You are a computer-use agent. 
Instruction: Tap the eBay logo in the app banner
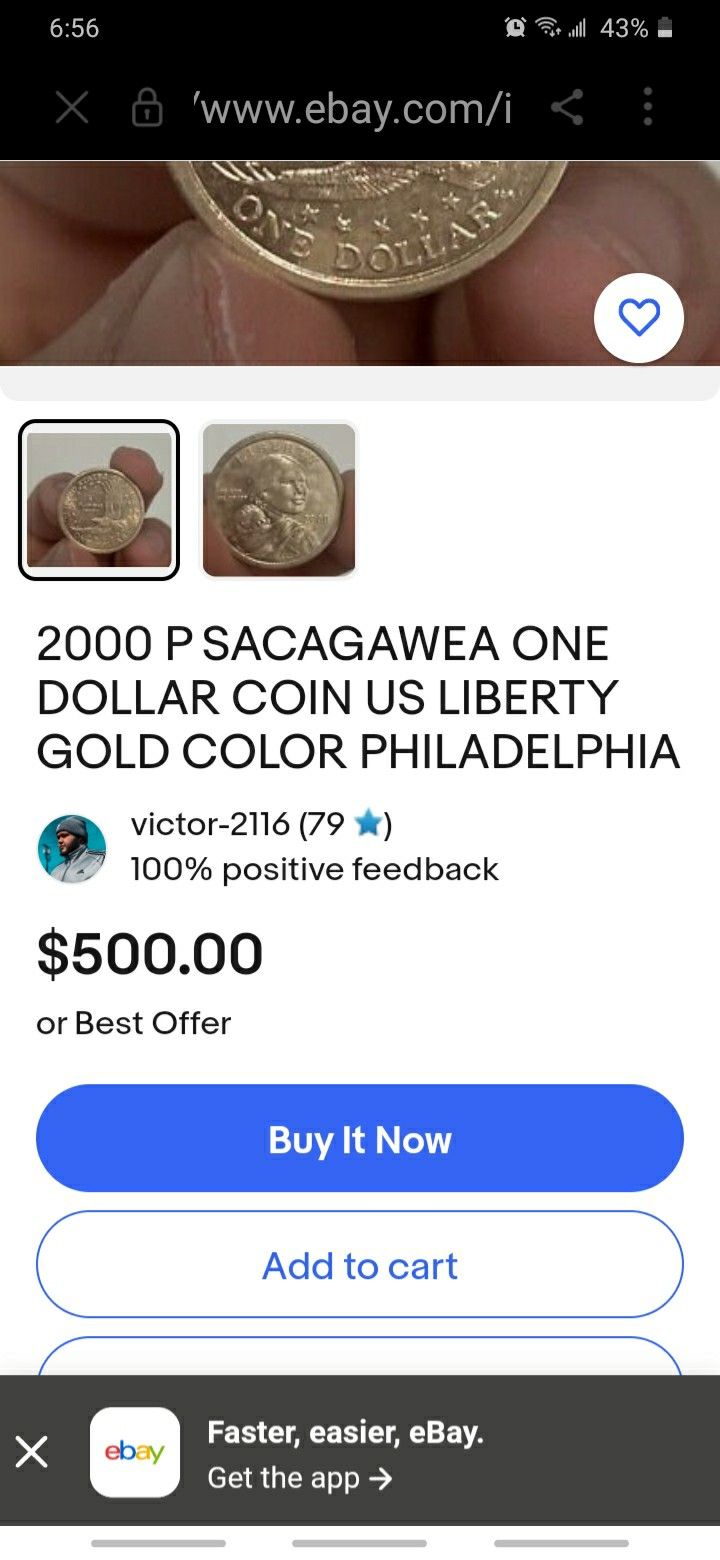[135, 1453]
